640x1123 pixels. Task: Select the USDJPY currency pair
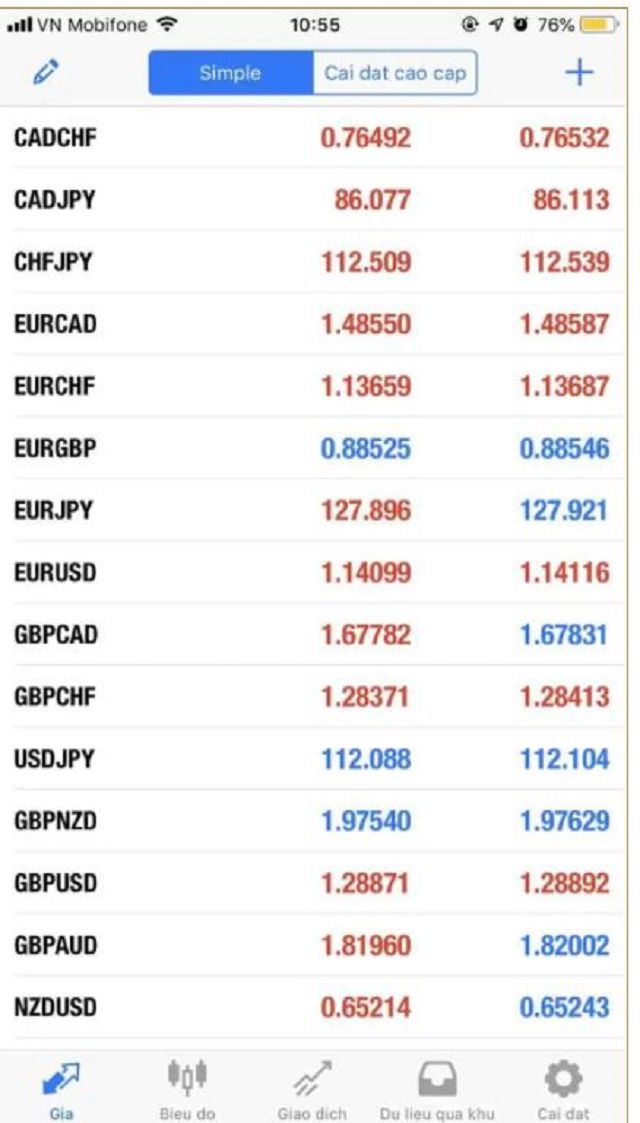click(x=313, y=759)
